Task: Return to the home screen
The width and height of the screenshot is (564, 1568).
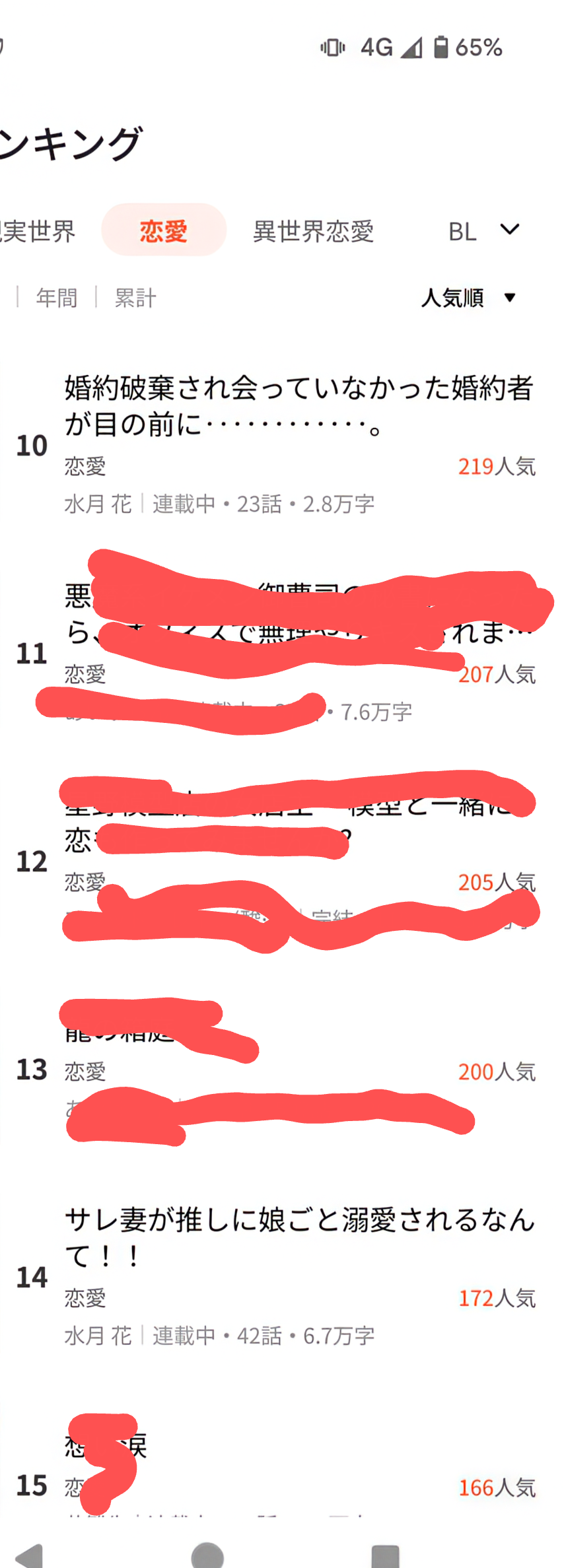Action: pos(207,1555)
